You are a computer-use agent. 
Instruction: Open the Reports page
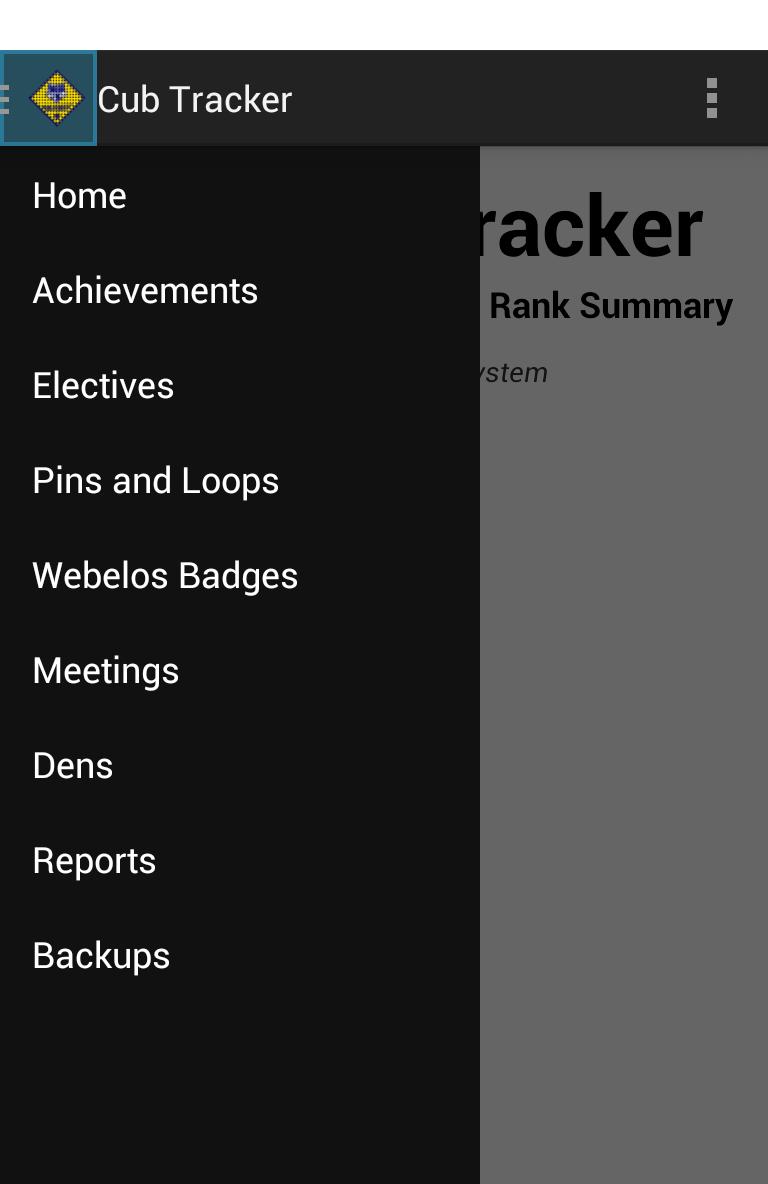coord(95,861)
